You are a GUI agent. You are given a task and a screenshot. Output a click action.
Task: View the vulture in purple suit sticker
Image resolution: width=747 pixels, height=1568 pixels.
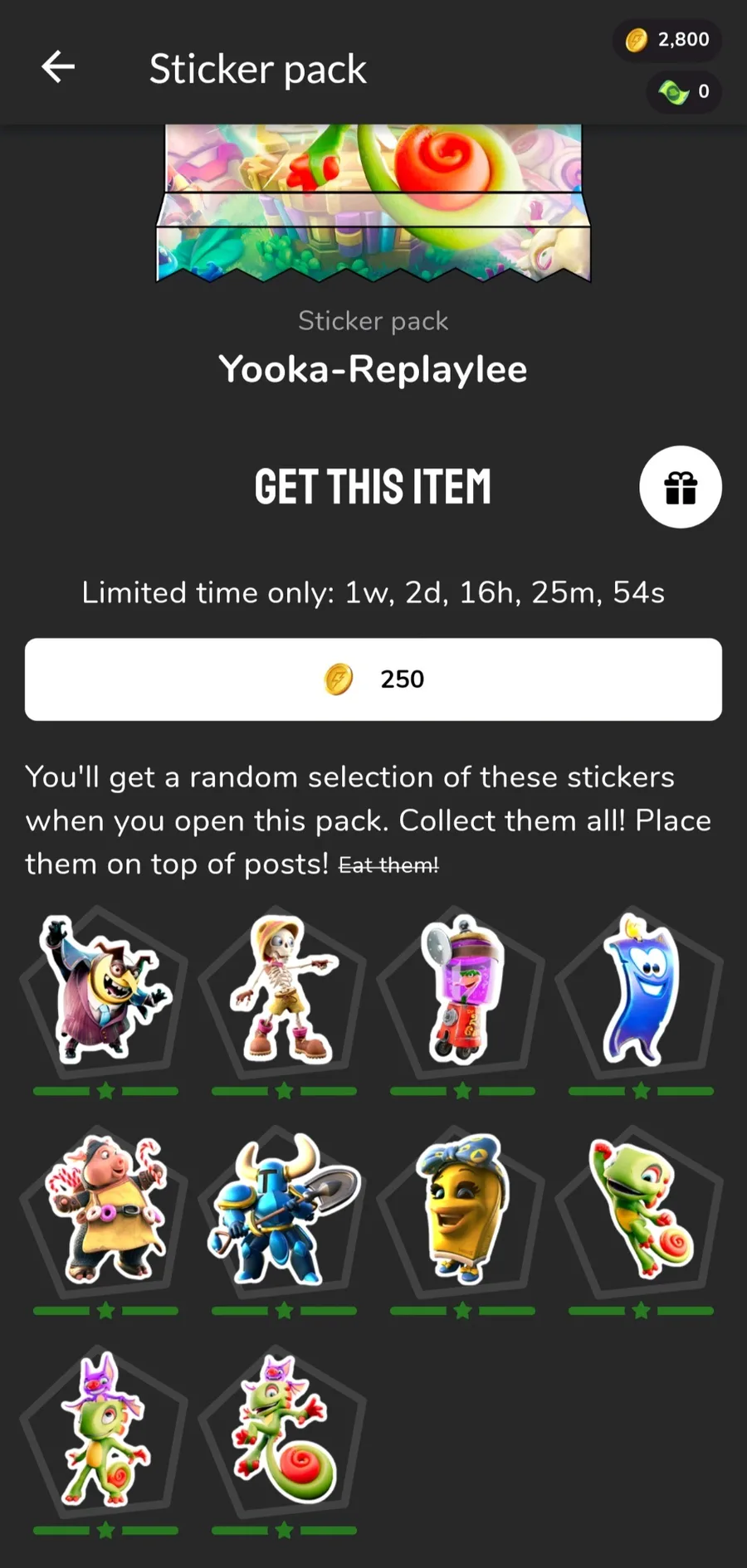point(105,991)
